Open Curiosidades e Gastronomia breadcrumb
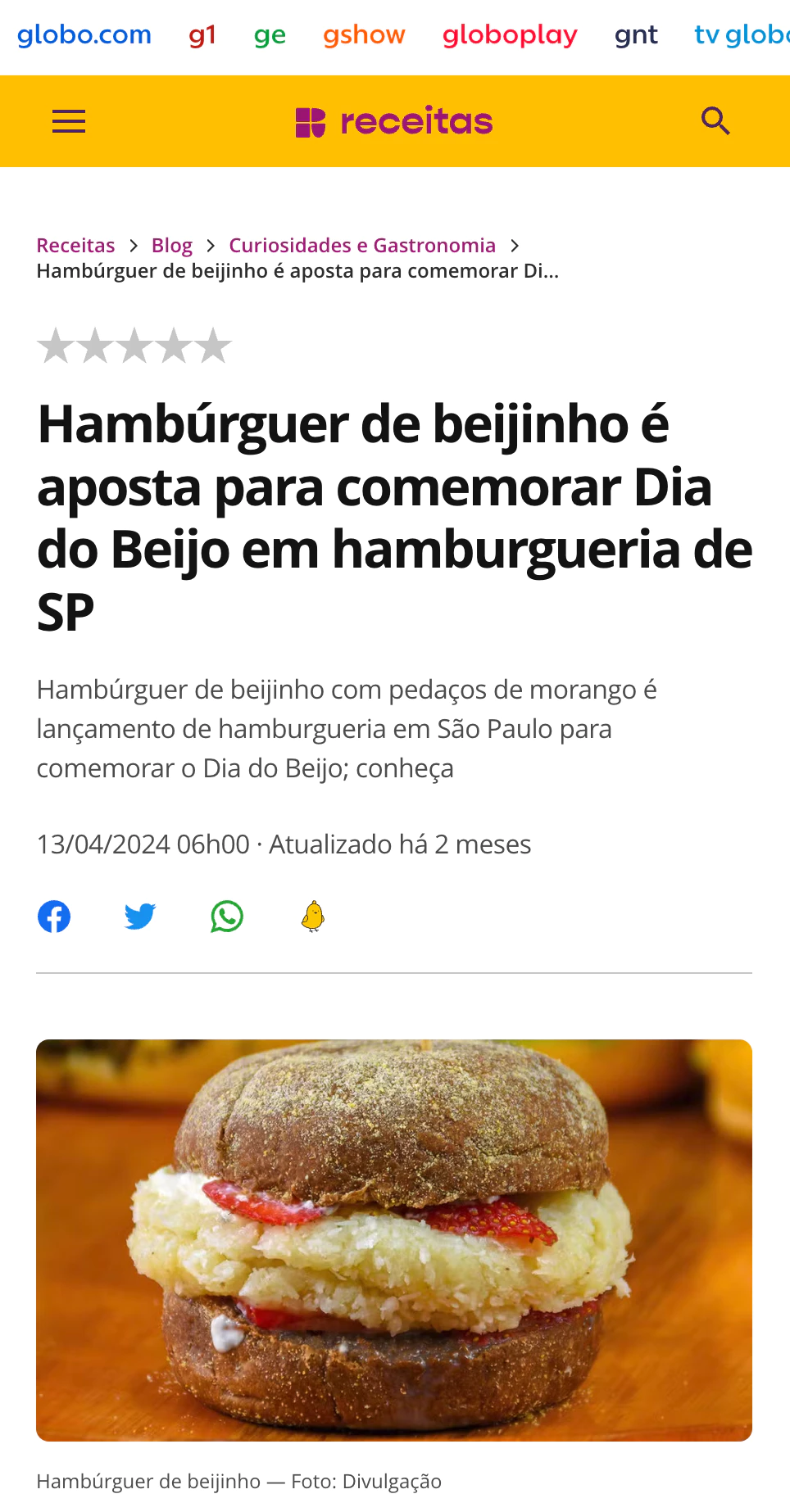790x1512 pixels. (x=362, y=246)
